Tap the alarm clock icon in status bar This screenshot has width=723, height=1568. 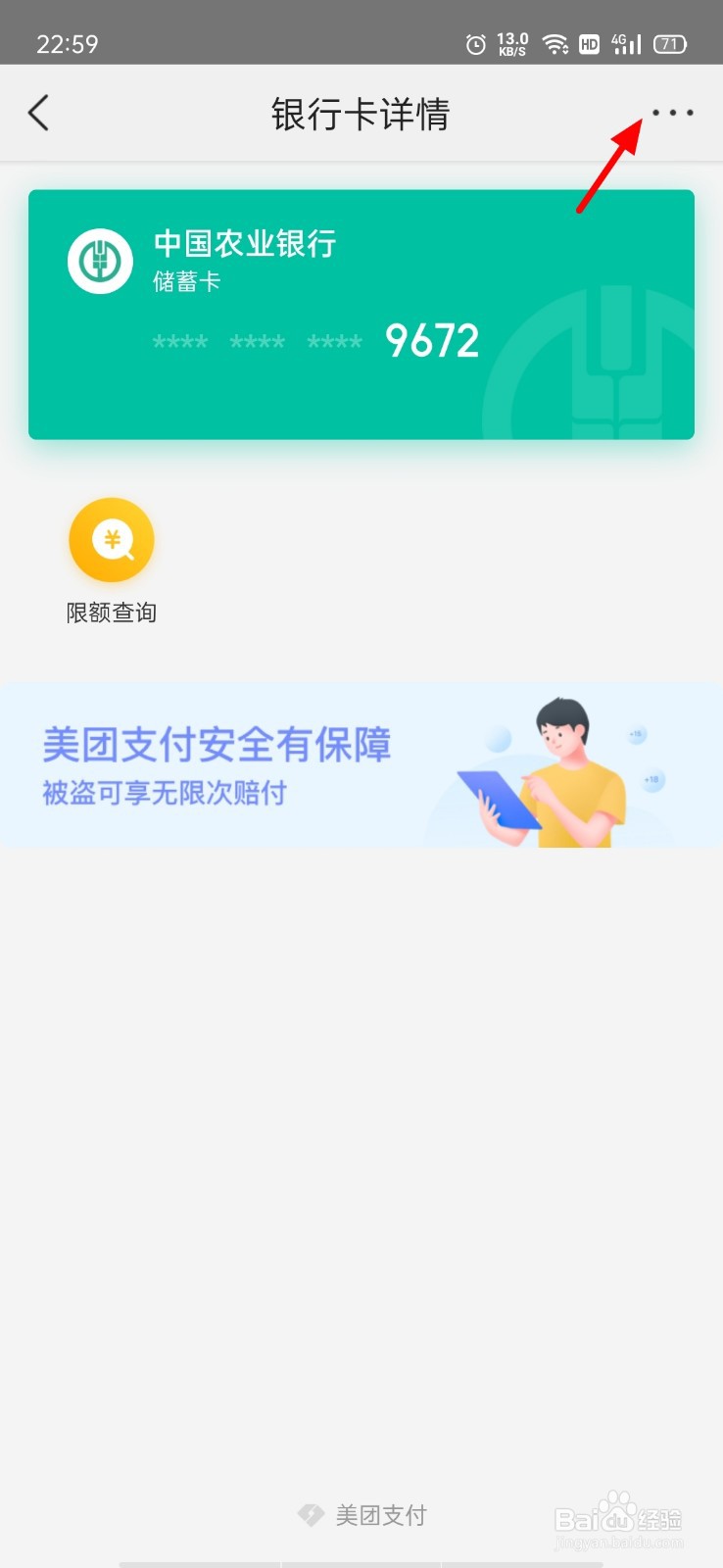coord(474,43)
